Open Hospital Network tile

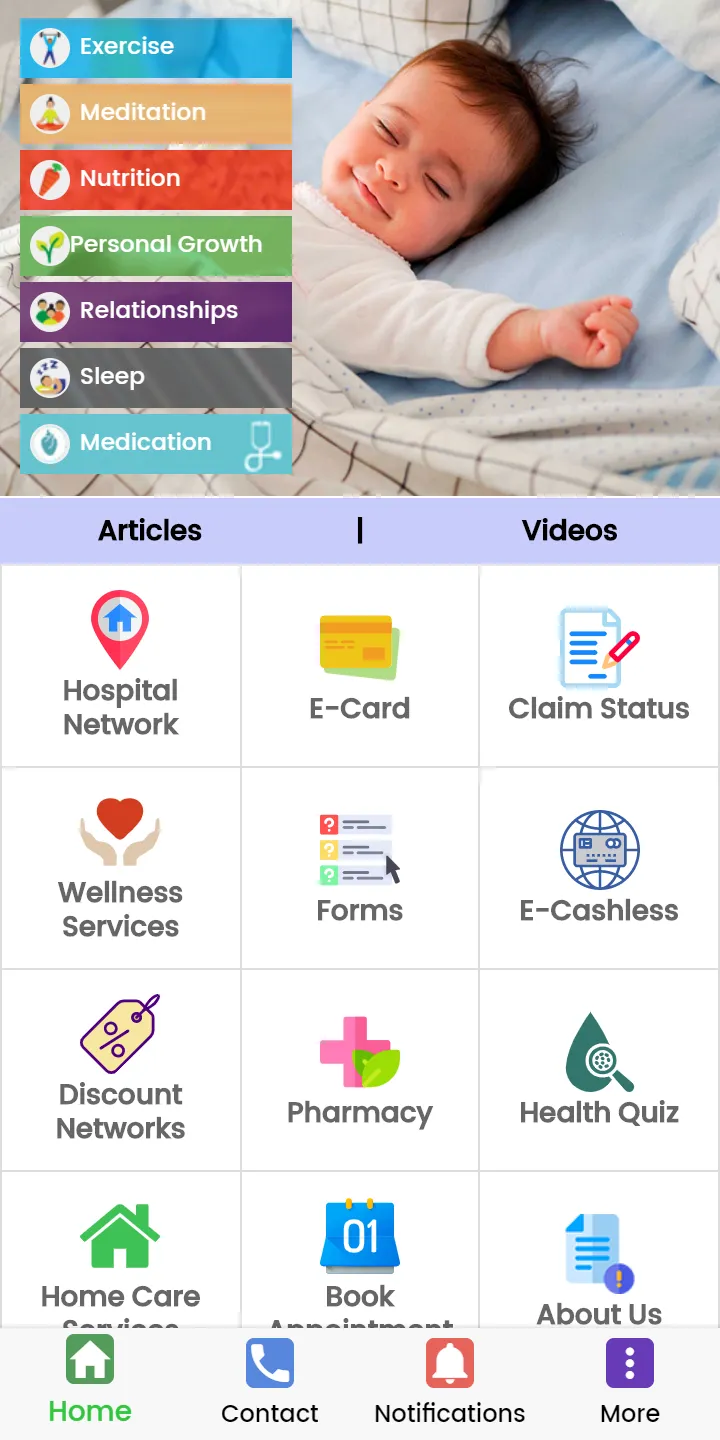[x=121, y=666]
